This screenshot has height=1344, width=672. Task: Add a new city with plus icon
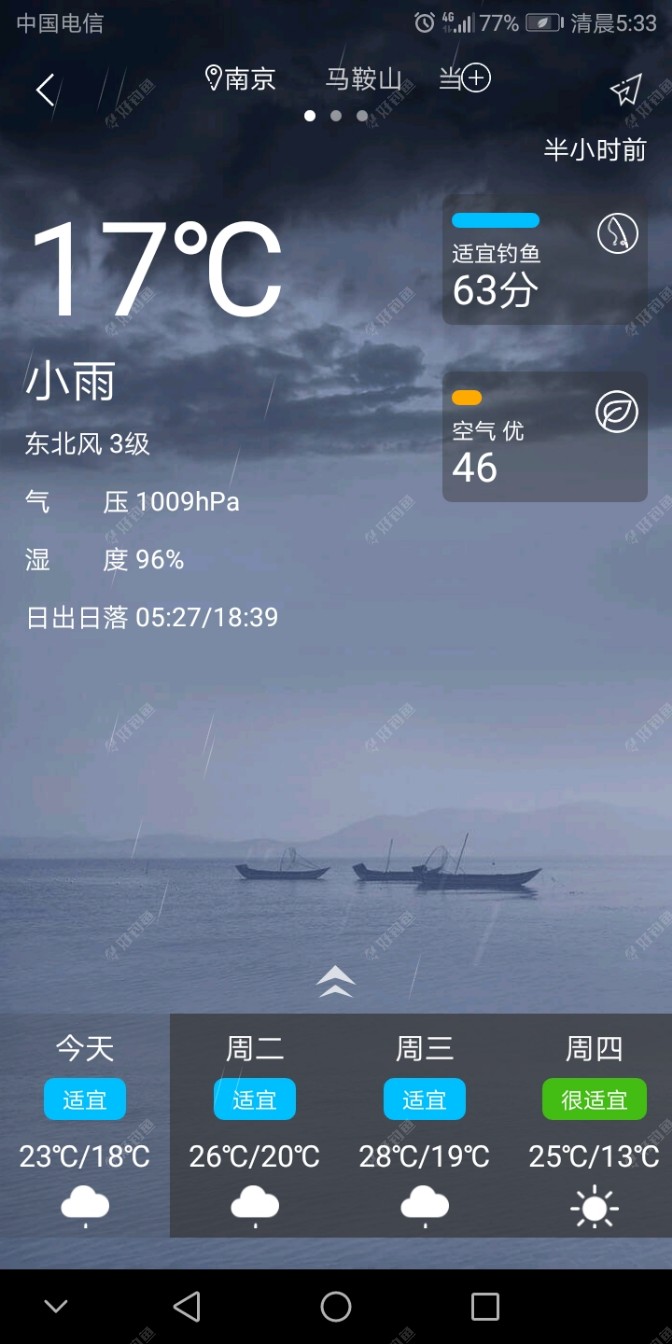(x=476, y=78)
